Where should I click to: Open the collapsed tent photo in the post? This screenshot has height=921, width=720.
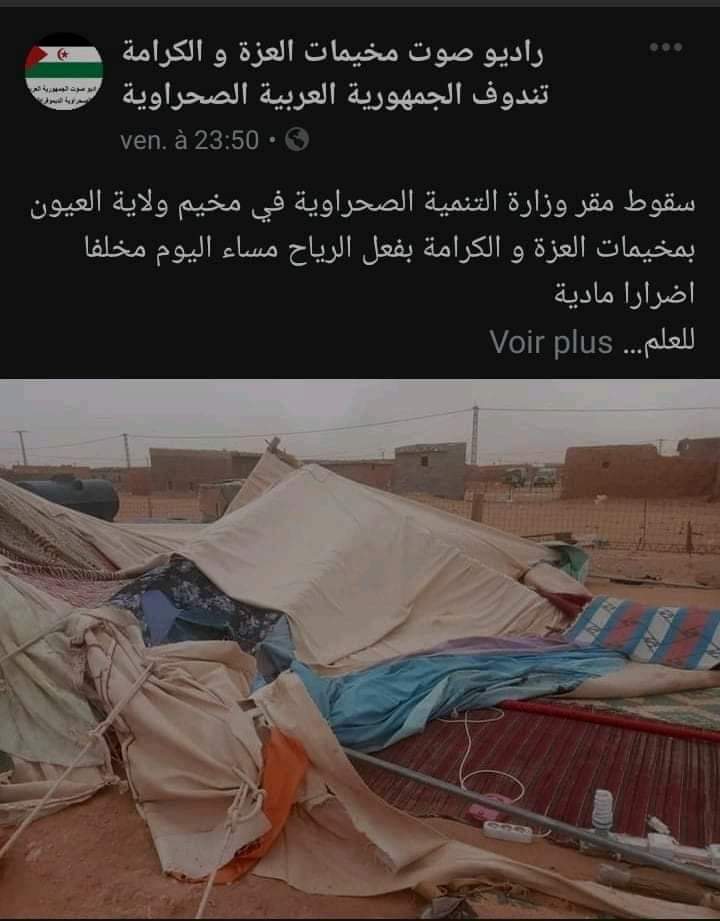360,650
